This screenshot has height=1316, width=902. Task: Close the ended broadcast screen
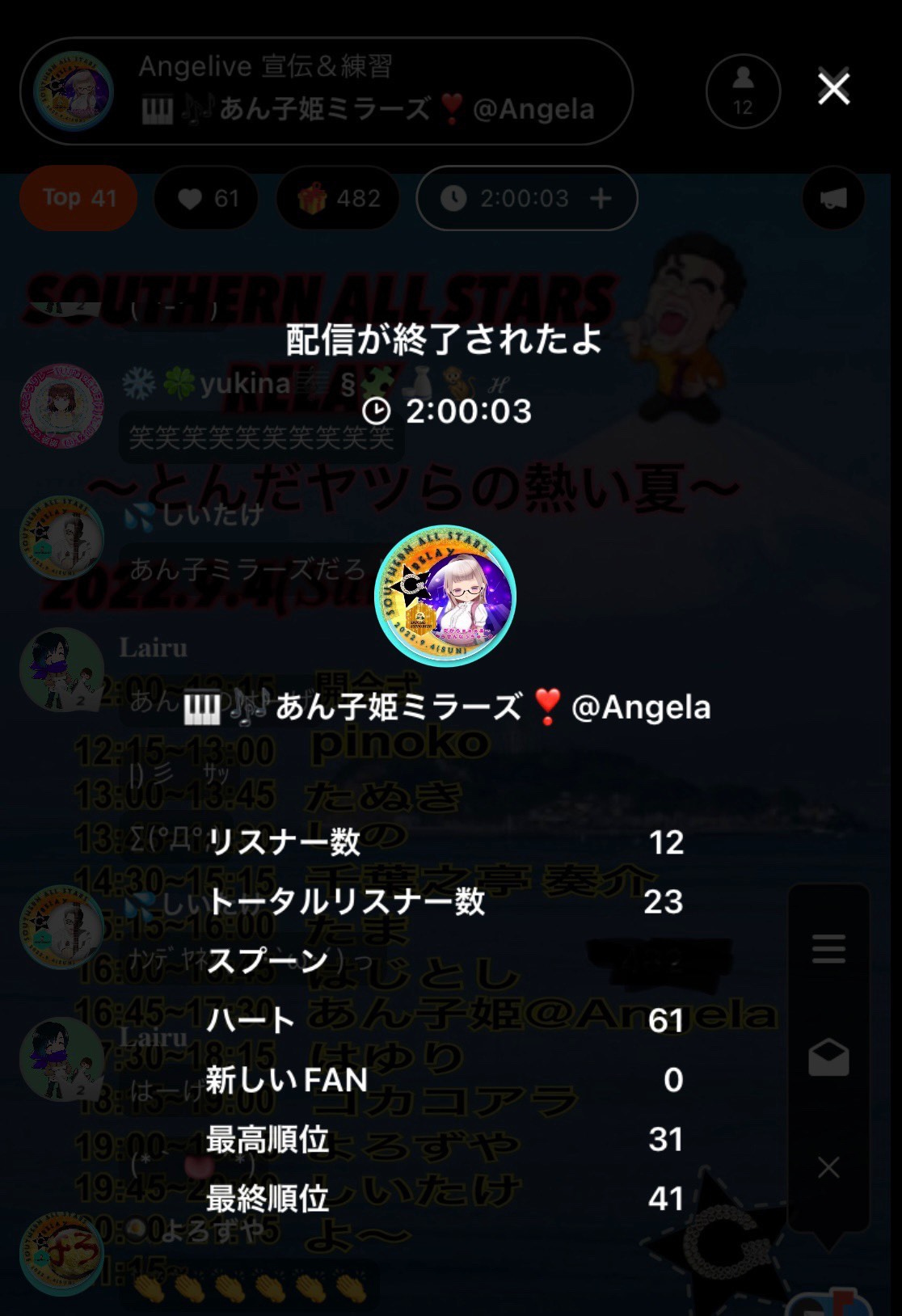coord(833,88)
